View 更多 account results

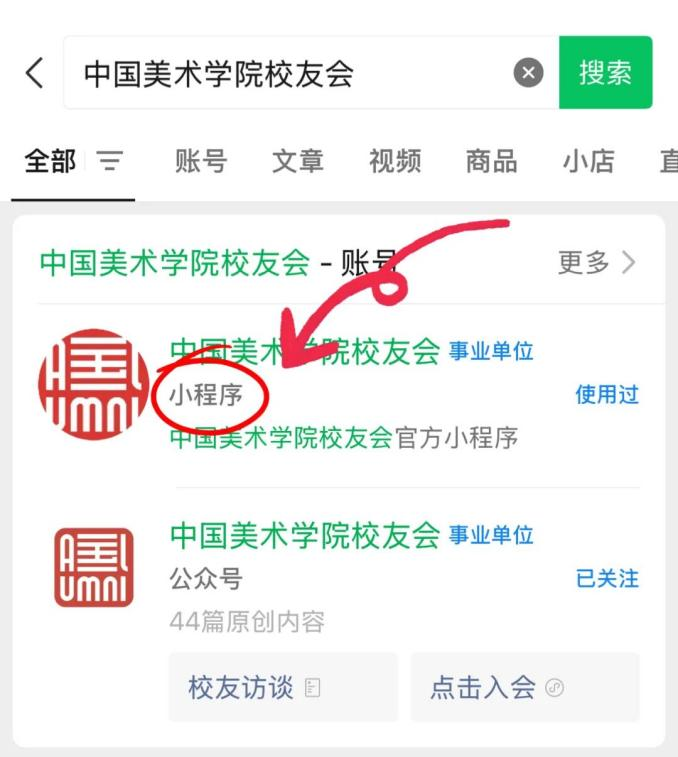point(596,263)
